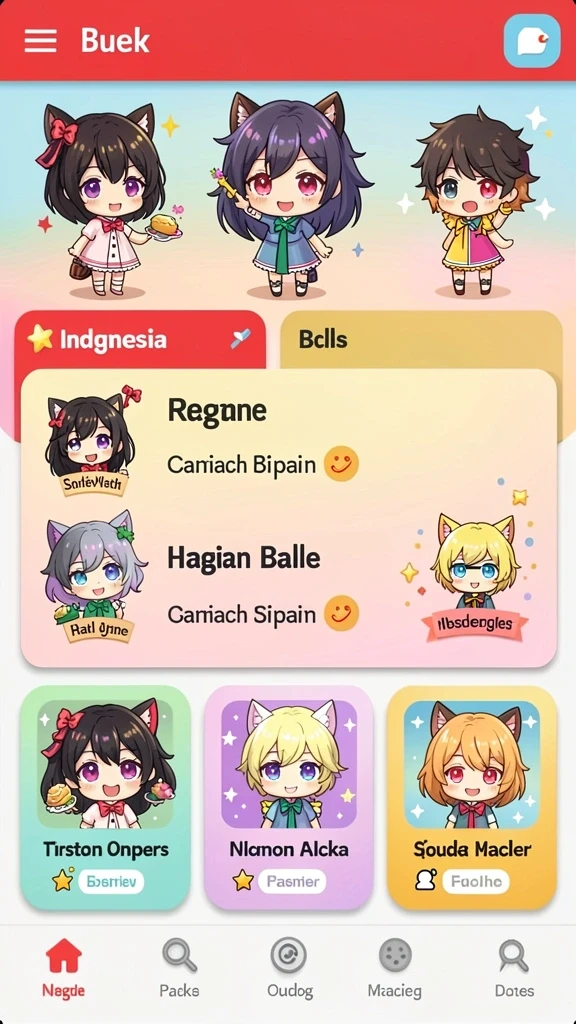Viewport: 576px width, 1024px height.
Task: Open the hamburger menu
Action: pyautogui.click(x=40, y=40)
